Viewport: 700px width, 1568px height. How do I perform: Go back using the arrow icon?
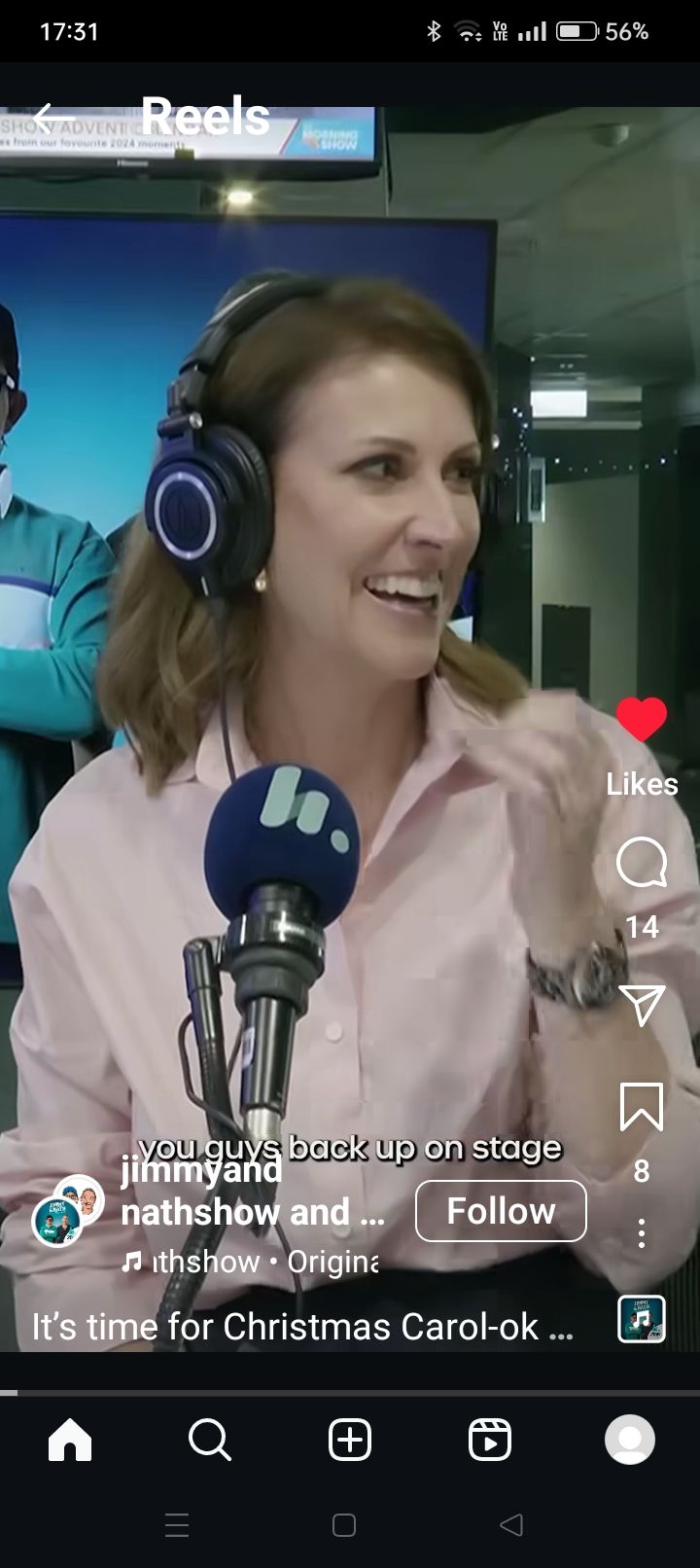pyautogui.click(x=53, y=119)
